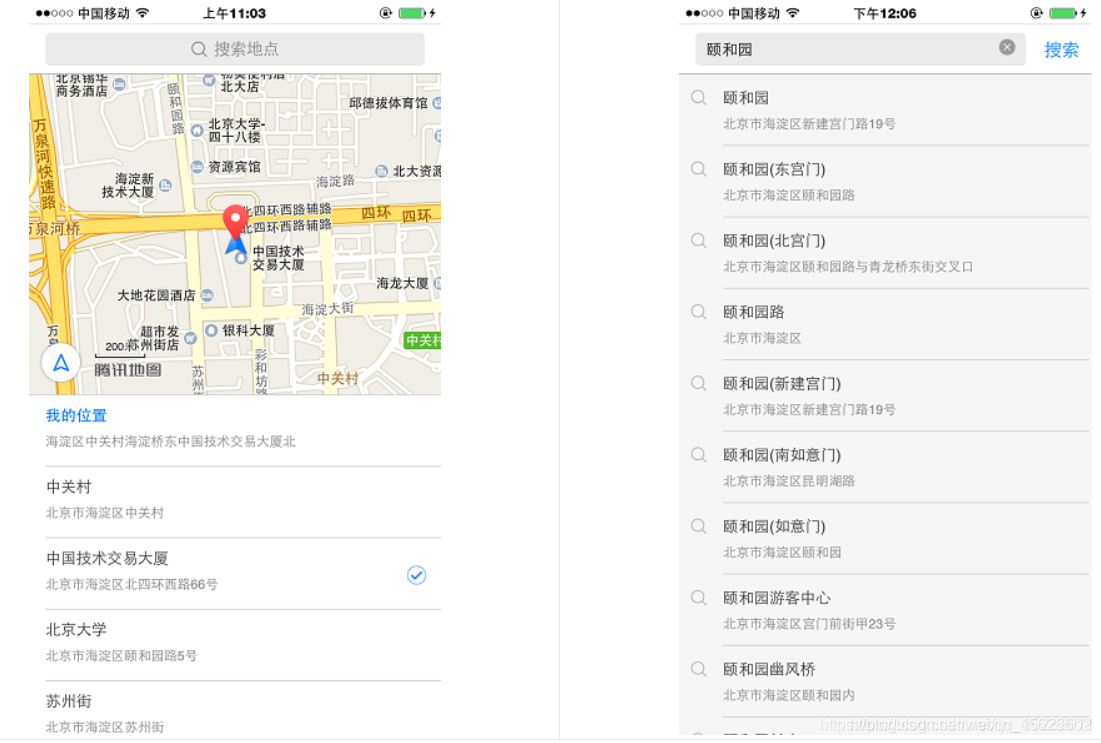Open the 颐和园(东宫门) result
This screenshot has height=743, width=1101.
[x=885, y=181]
